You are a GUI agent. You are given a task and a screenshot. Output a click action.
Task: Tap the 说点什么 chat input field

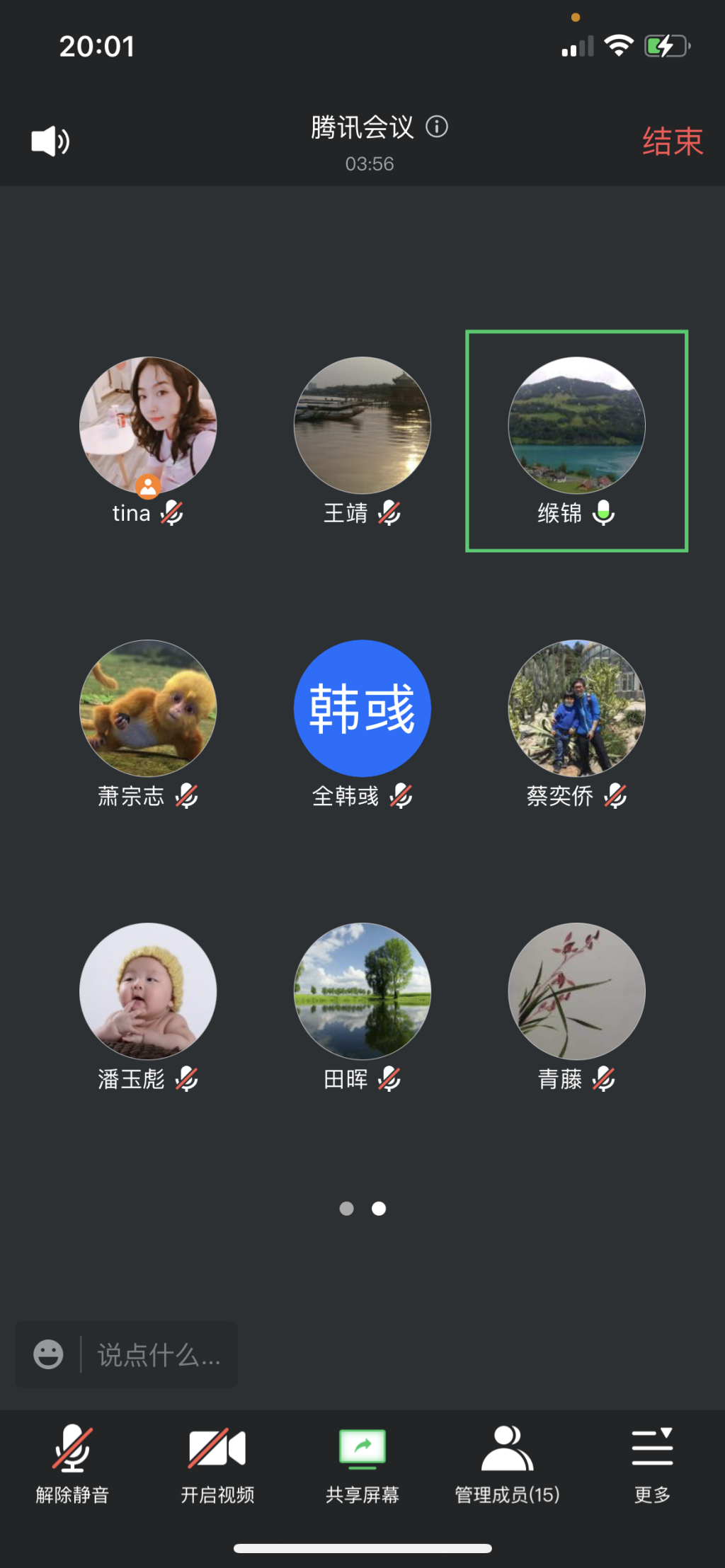pos(159,1355)
